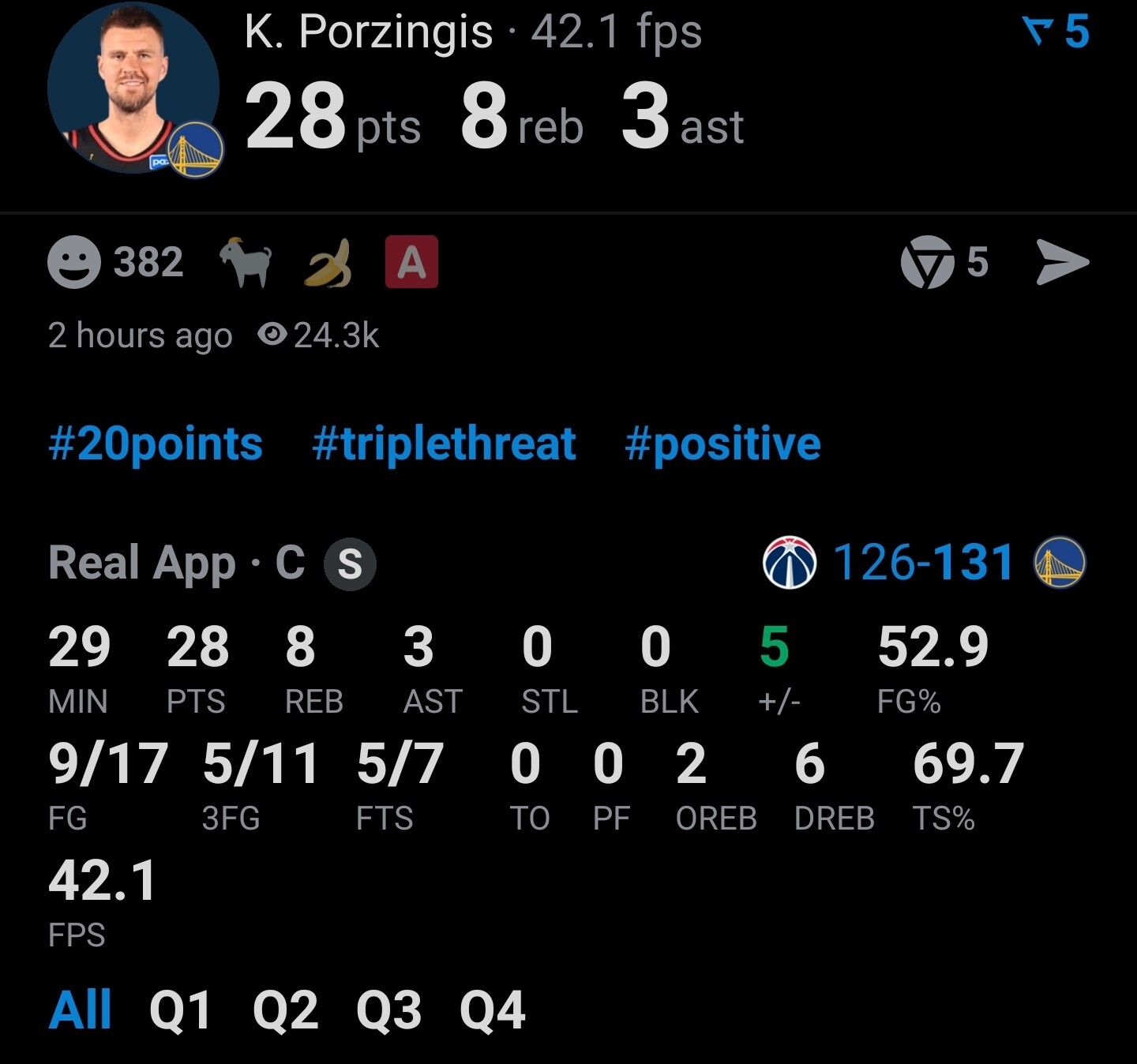Open the 126-131 game score
The image size is (1137, 1064).
click(x=924, y=563)
